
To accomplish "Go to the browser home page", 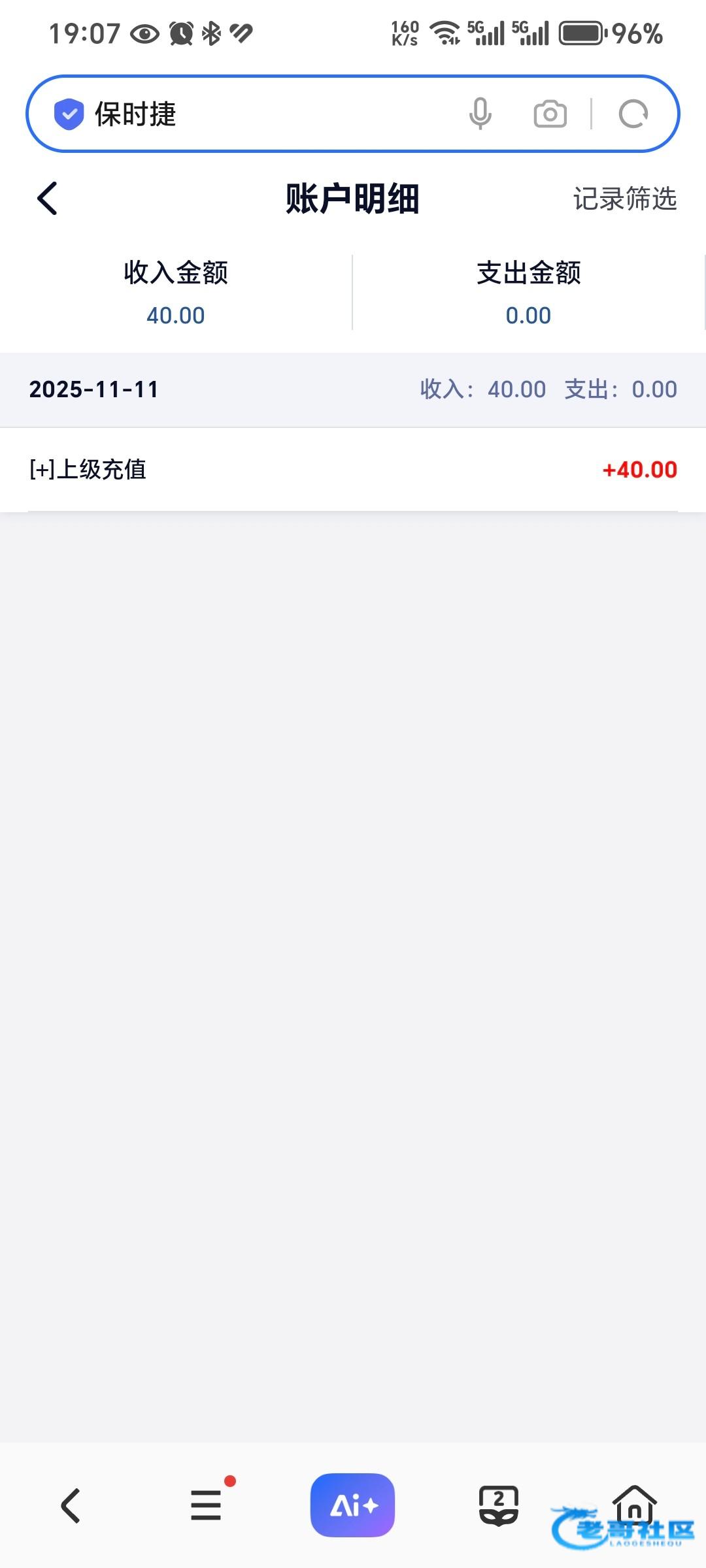I will click(633, 1504).
